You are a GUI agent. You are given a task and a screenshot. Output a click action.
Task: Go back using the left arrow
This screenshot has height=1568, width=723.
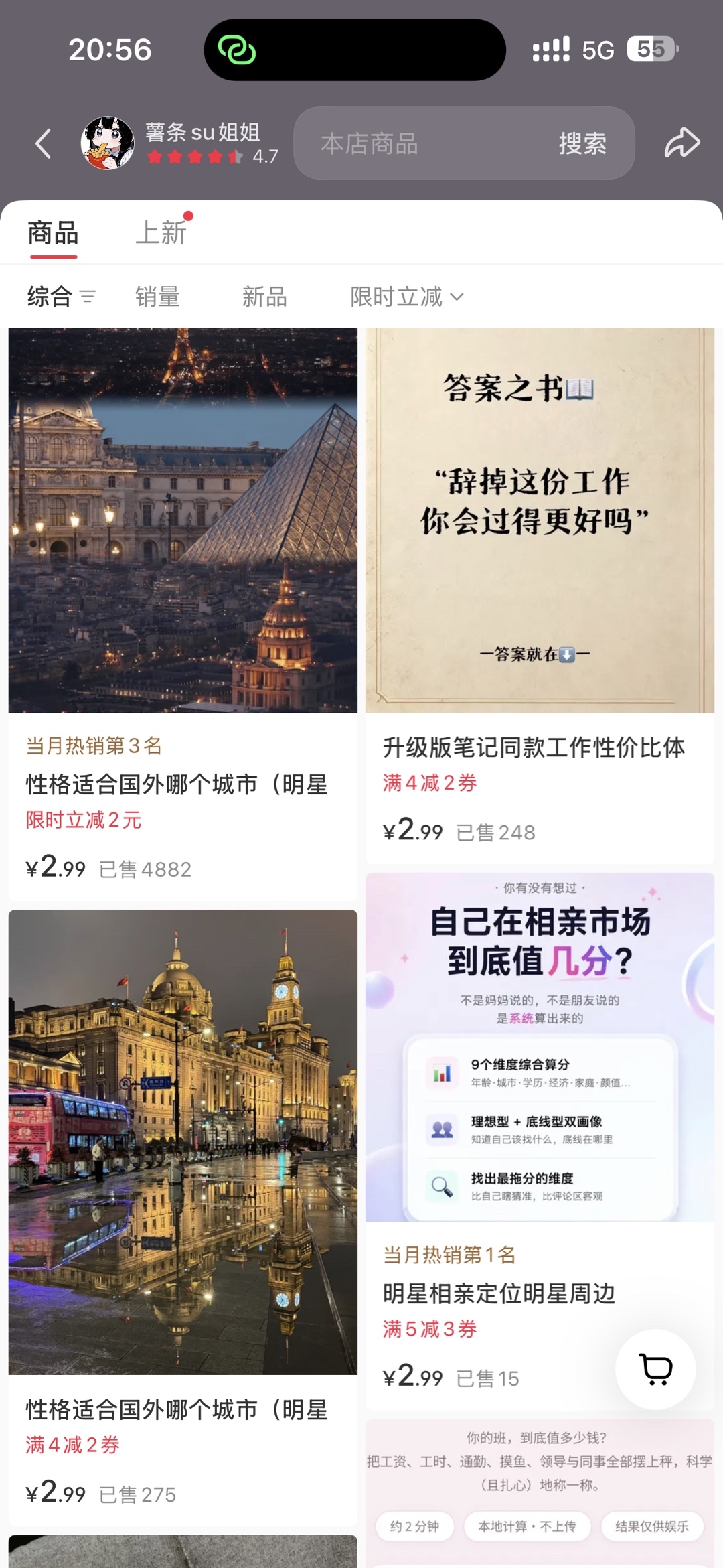click(x=44, y=143)
